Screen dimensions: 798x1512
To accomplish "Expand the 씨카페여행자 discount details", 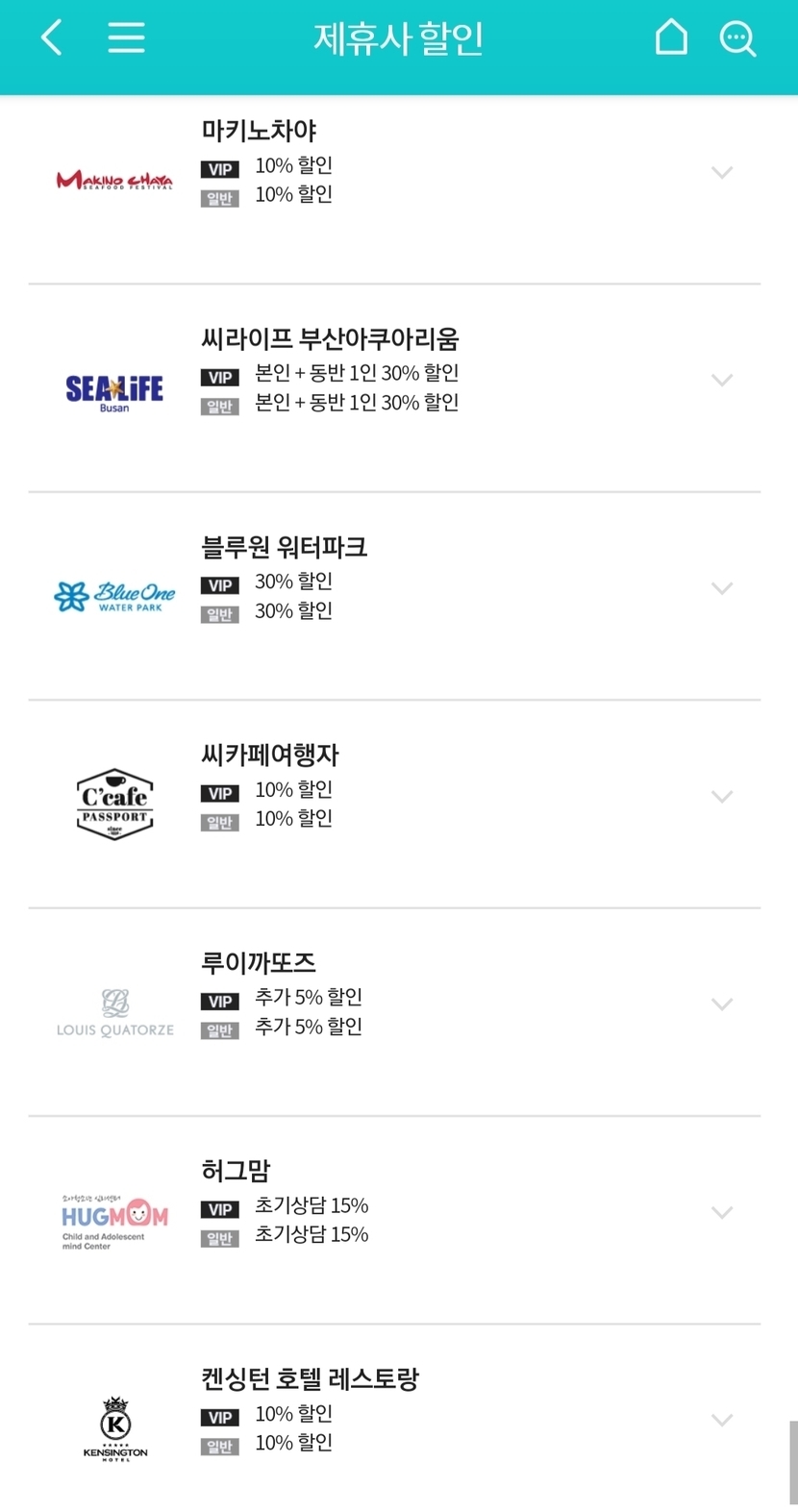I will [x=721, y=796].
